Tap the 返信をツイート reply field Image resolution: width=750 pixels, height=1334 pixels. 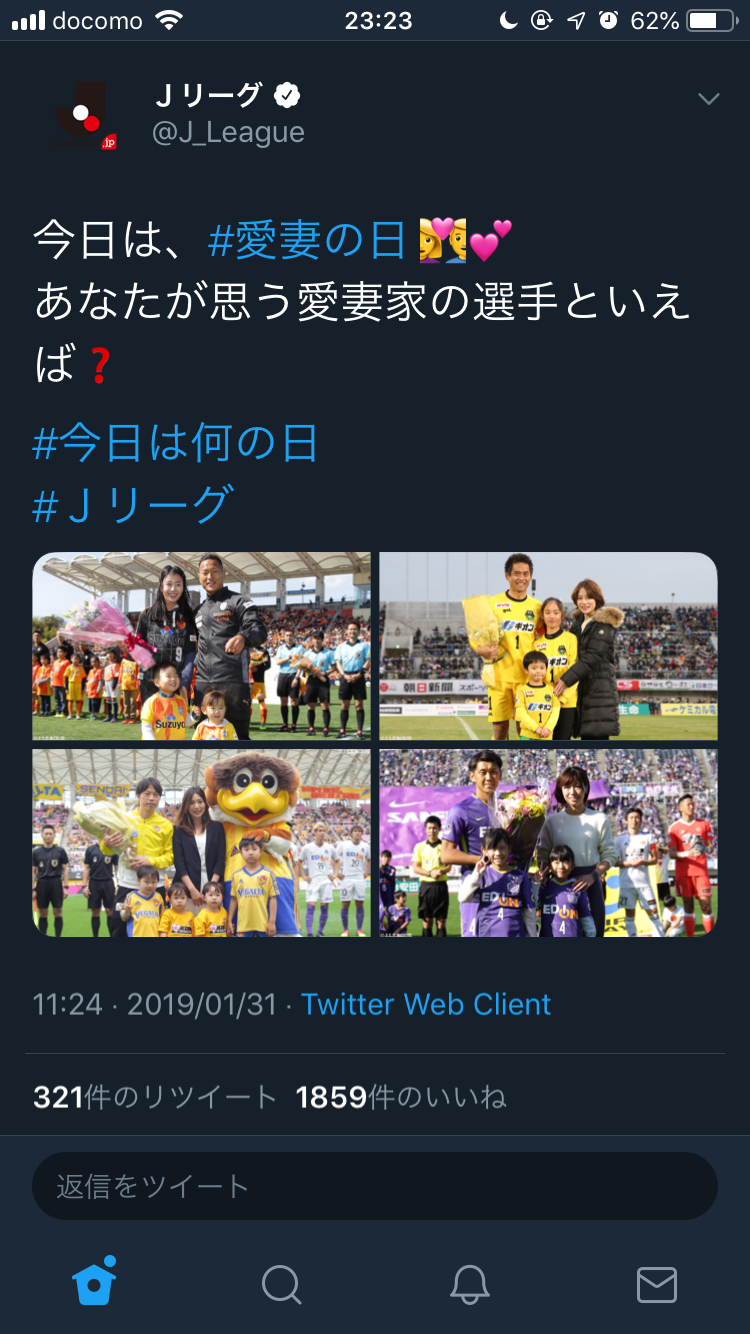pos(375,1186)
